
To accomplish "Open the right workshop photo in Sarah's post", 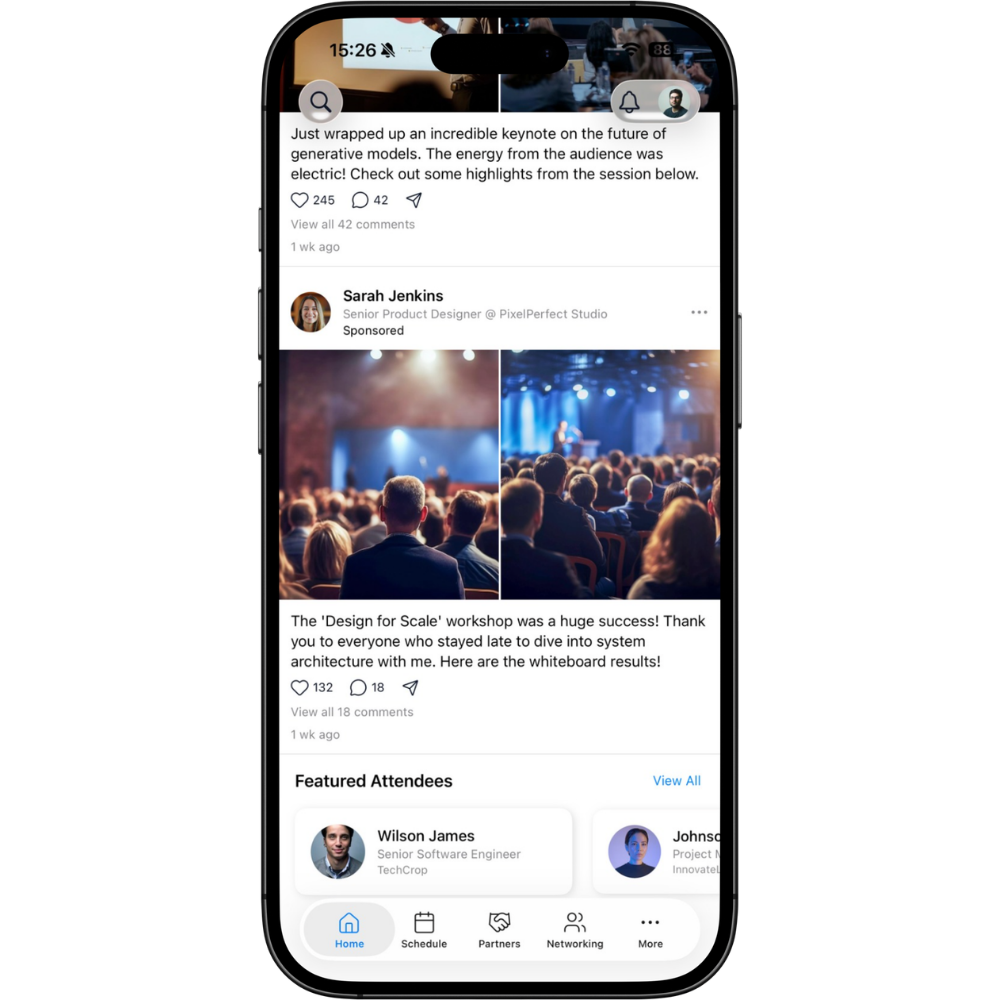I will point(610,474).
